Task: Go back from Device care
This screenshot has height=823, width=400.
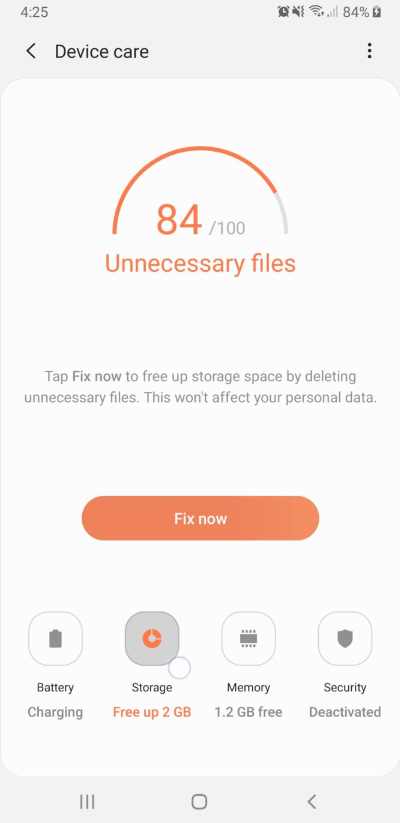Action: (31, 51)
